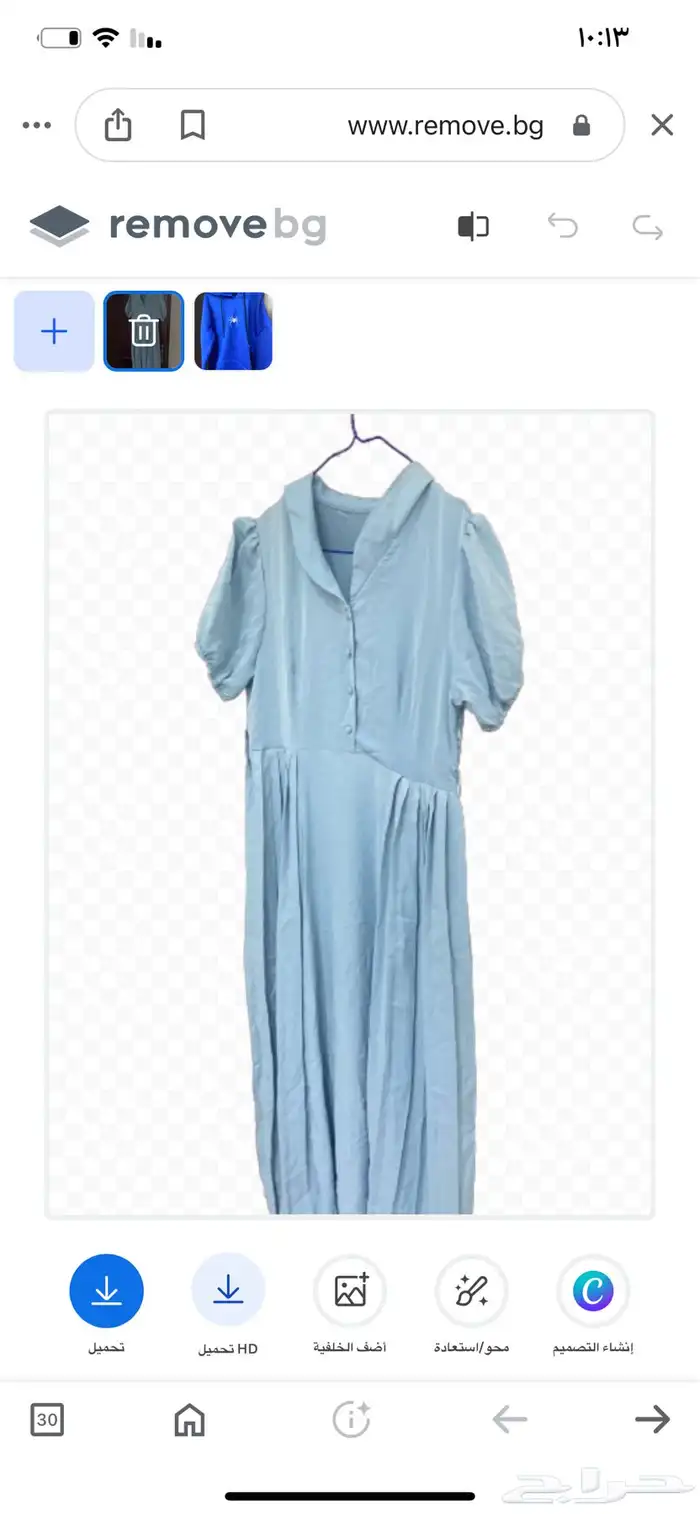
Task: Open the three-dot browser menu
Action: coord(36,125)
